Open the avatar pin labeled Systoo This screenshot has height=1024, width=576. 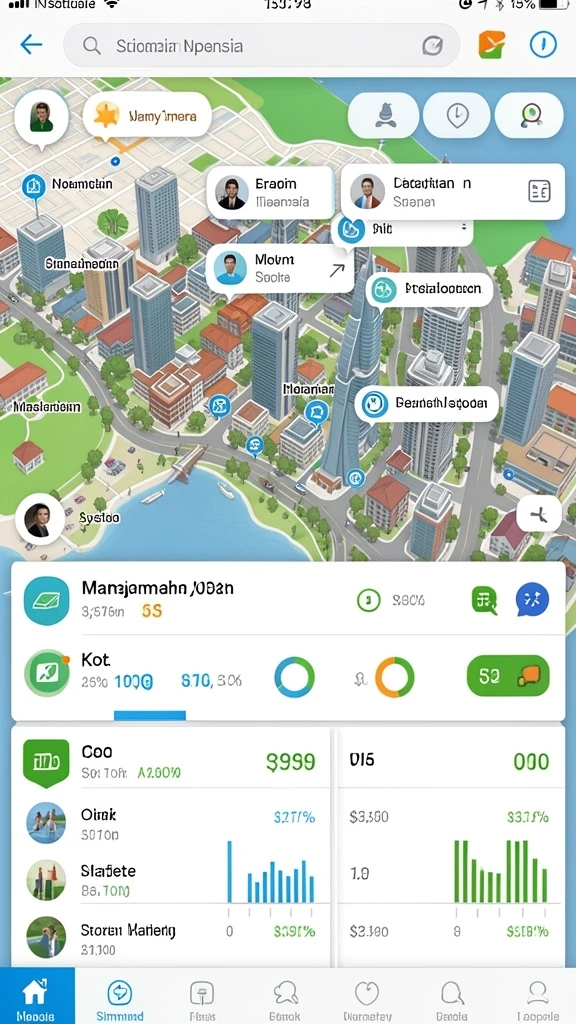39,519
